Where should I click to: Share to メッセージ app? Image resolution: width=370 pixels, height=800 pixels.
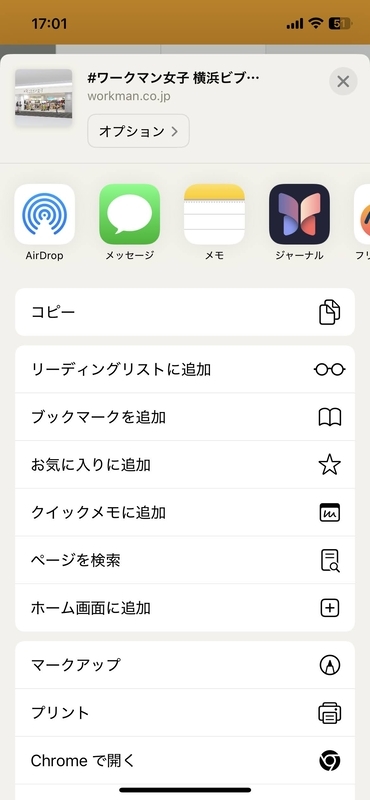pos(130,222)
